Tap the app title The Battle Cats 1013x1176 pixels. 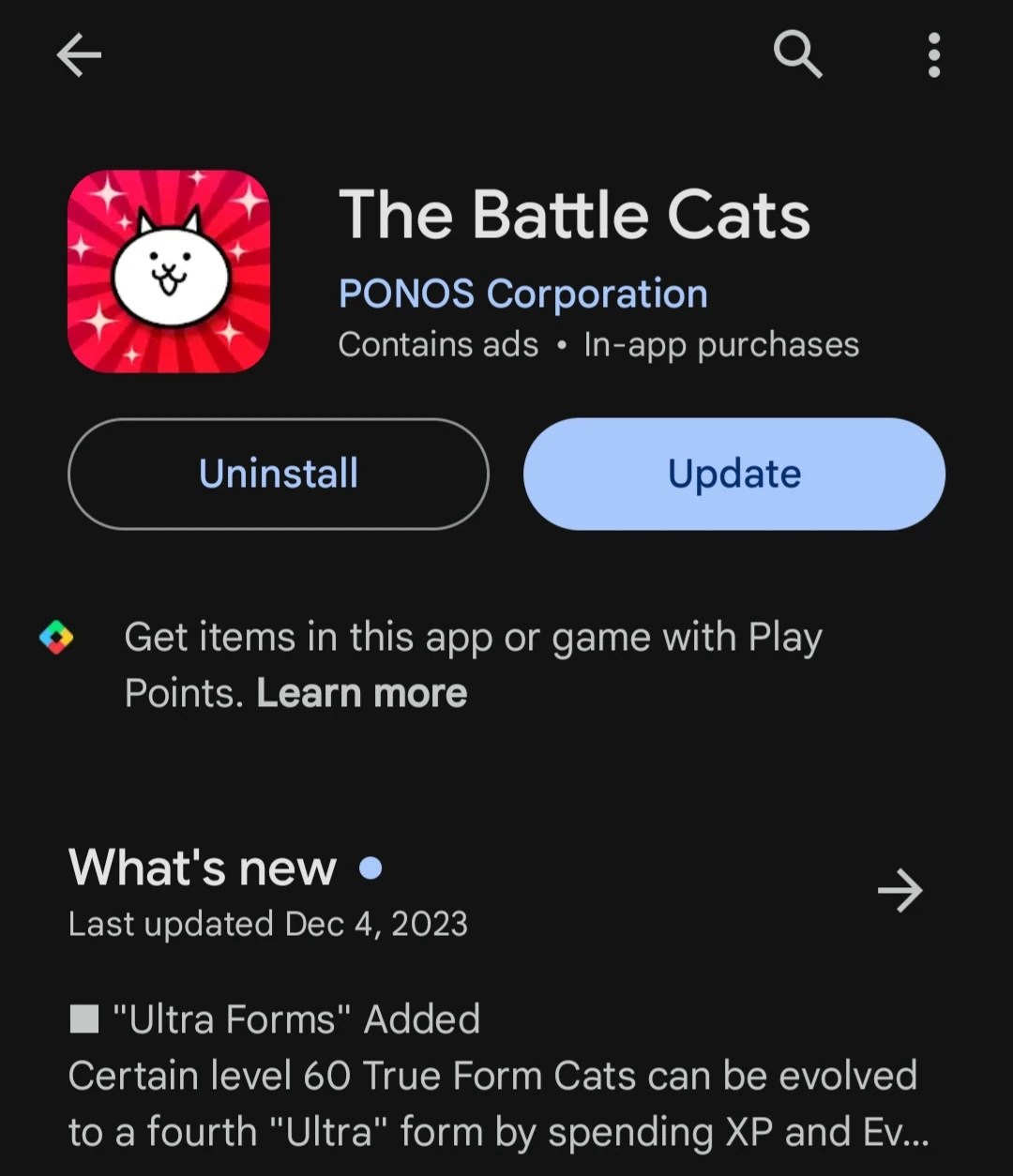tap(574, 214)
